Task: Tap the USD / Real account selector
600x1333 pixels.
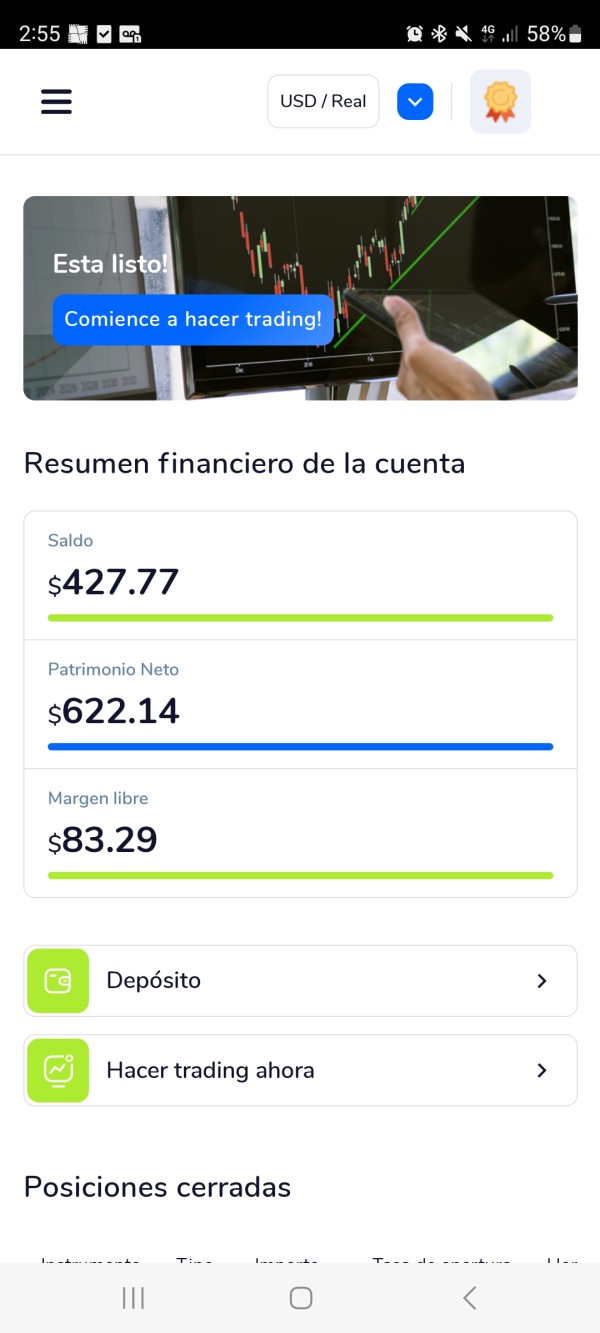Action: pos(323,101)
